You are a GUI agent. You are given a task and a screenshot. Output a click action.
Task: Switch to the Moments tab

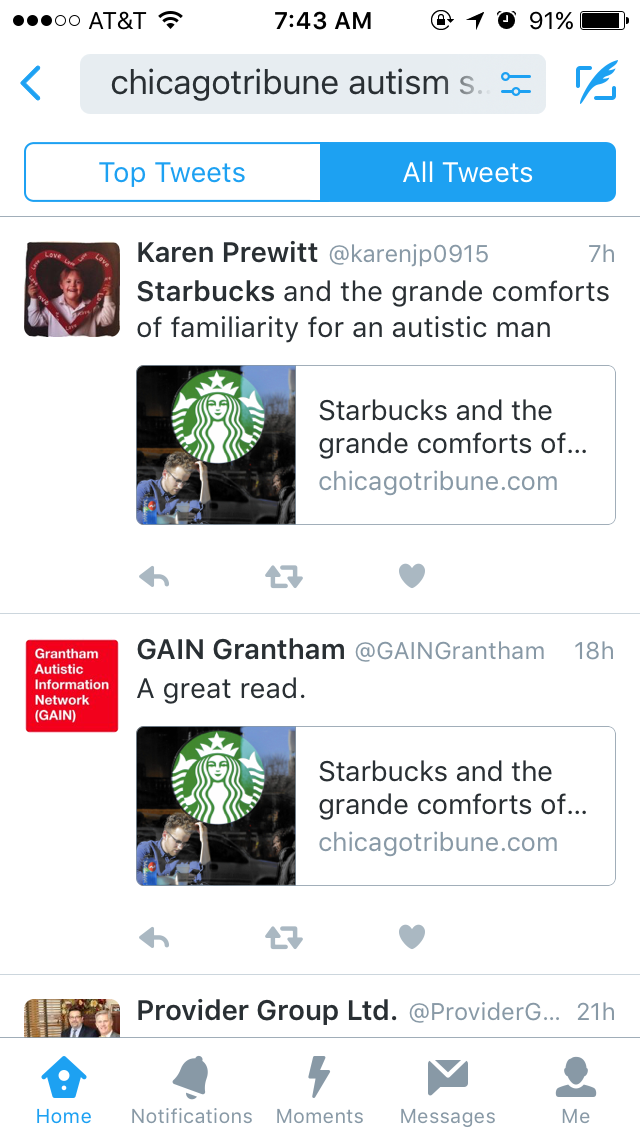coord(320,1090)
